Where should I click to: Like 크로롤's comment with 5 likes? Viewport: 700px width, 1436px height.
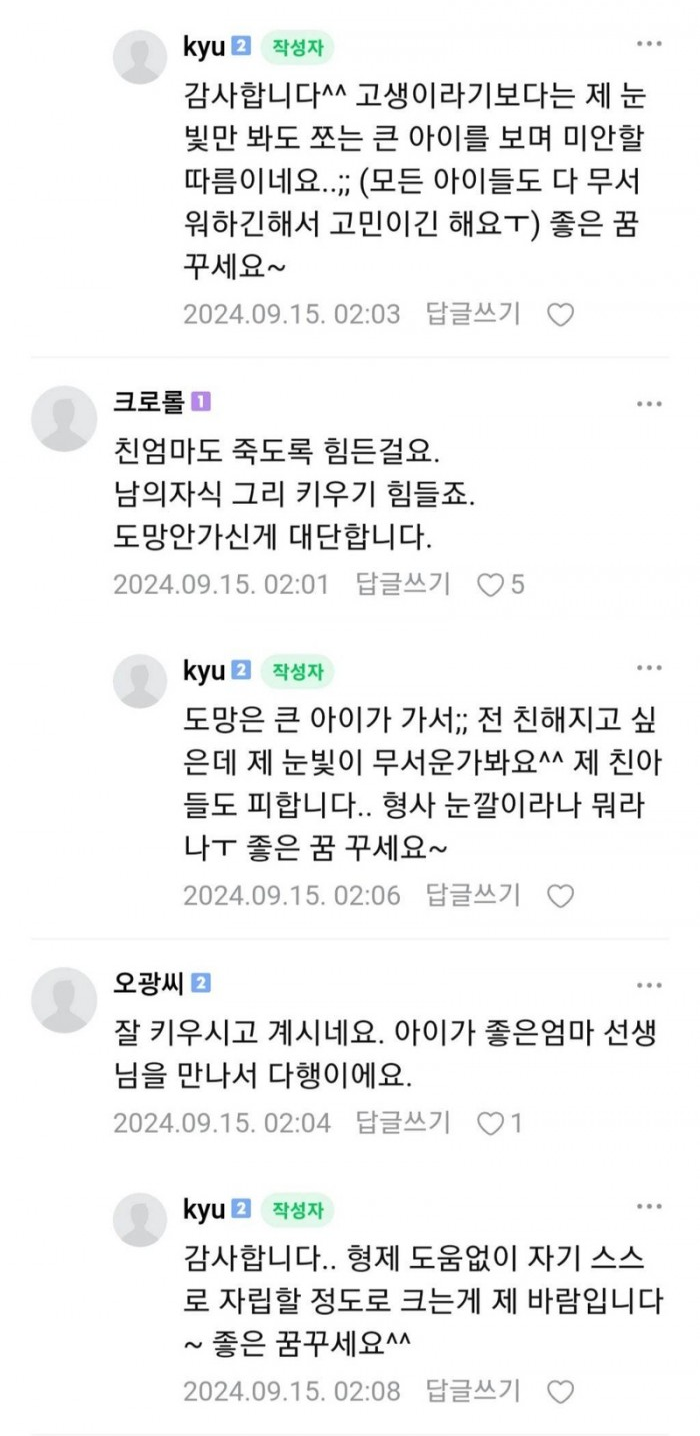[490, 585]
